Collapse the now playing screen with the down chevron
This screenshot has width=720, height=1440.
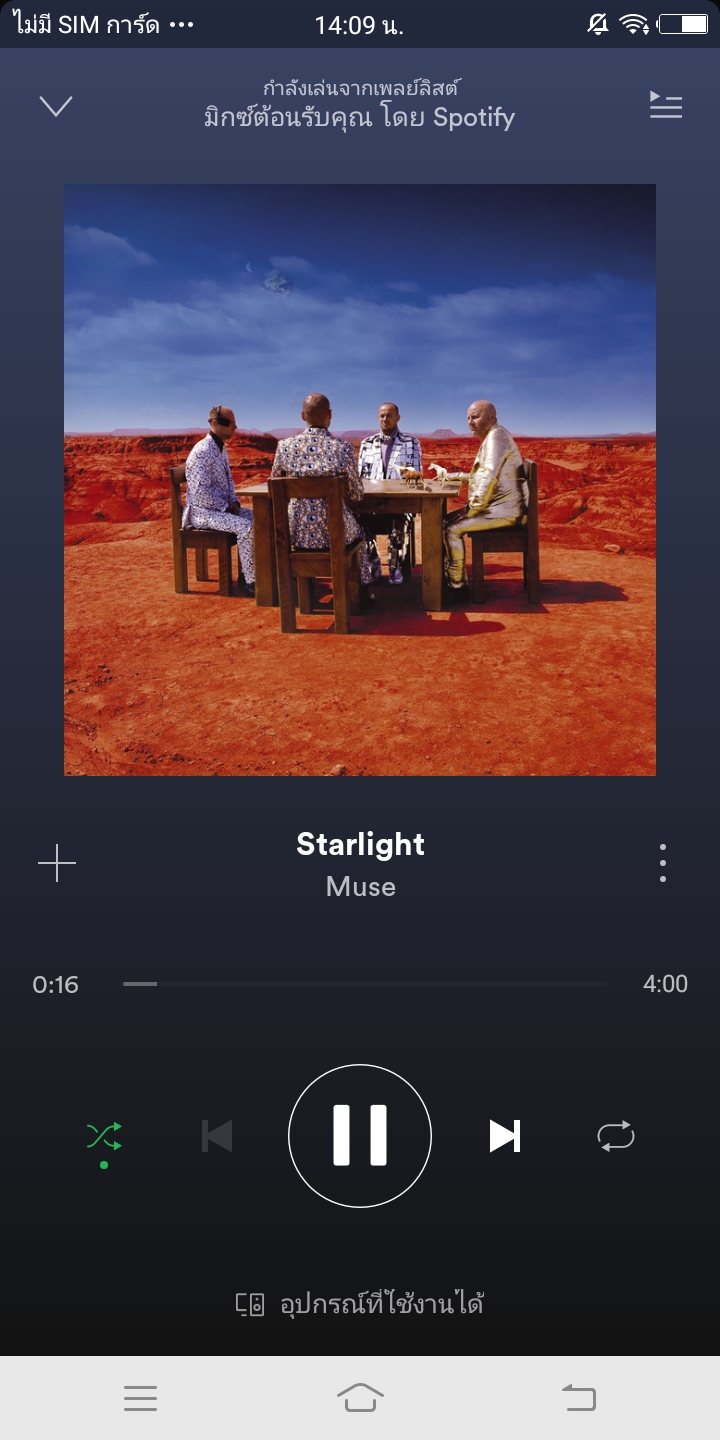[56, 106]
